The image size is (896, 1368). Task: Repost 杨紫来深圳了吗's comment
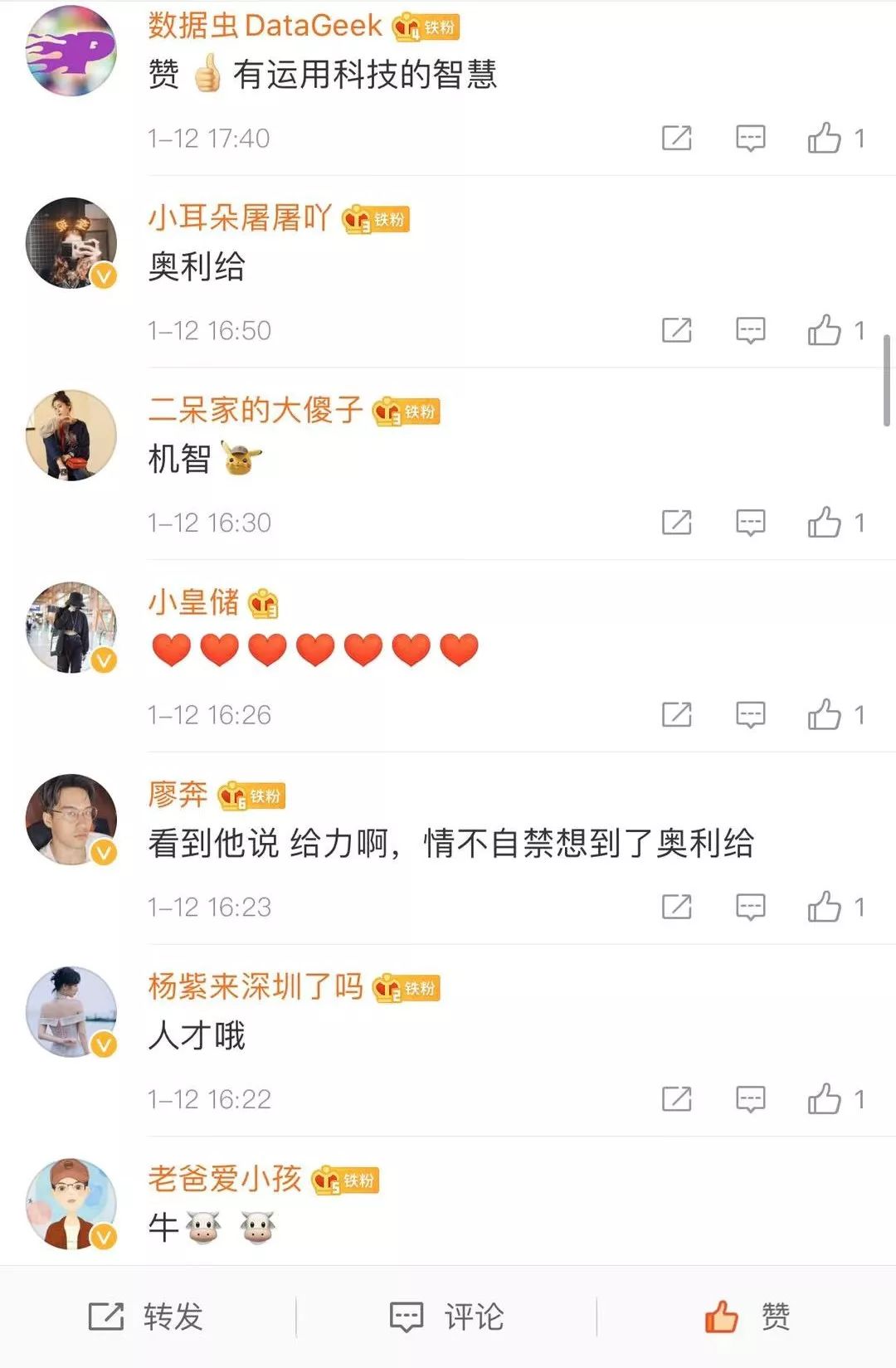pyautogui.click(x=676, y=1099)
